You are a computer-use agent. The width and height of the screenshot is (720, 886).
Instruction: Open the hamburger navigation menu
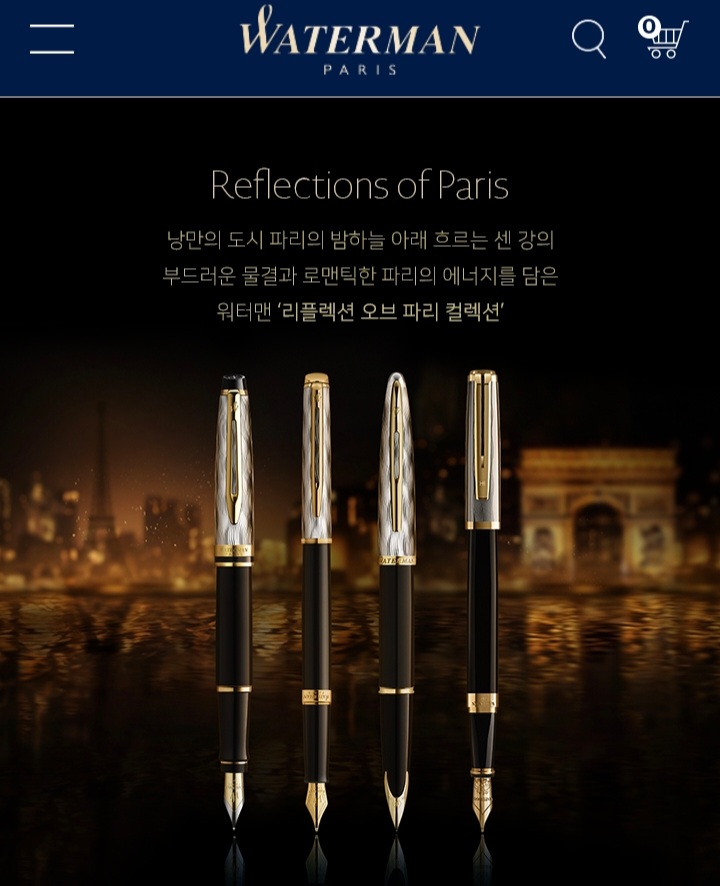coord(52,39)
